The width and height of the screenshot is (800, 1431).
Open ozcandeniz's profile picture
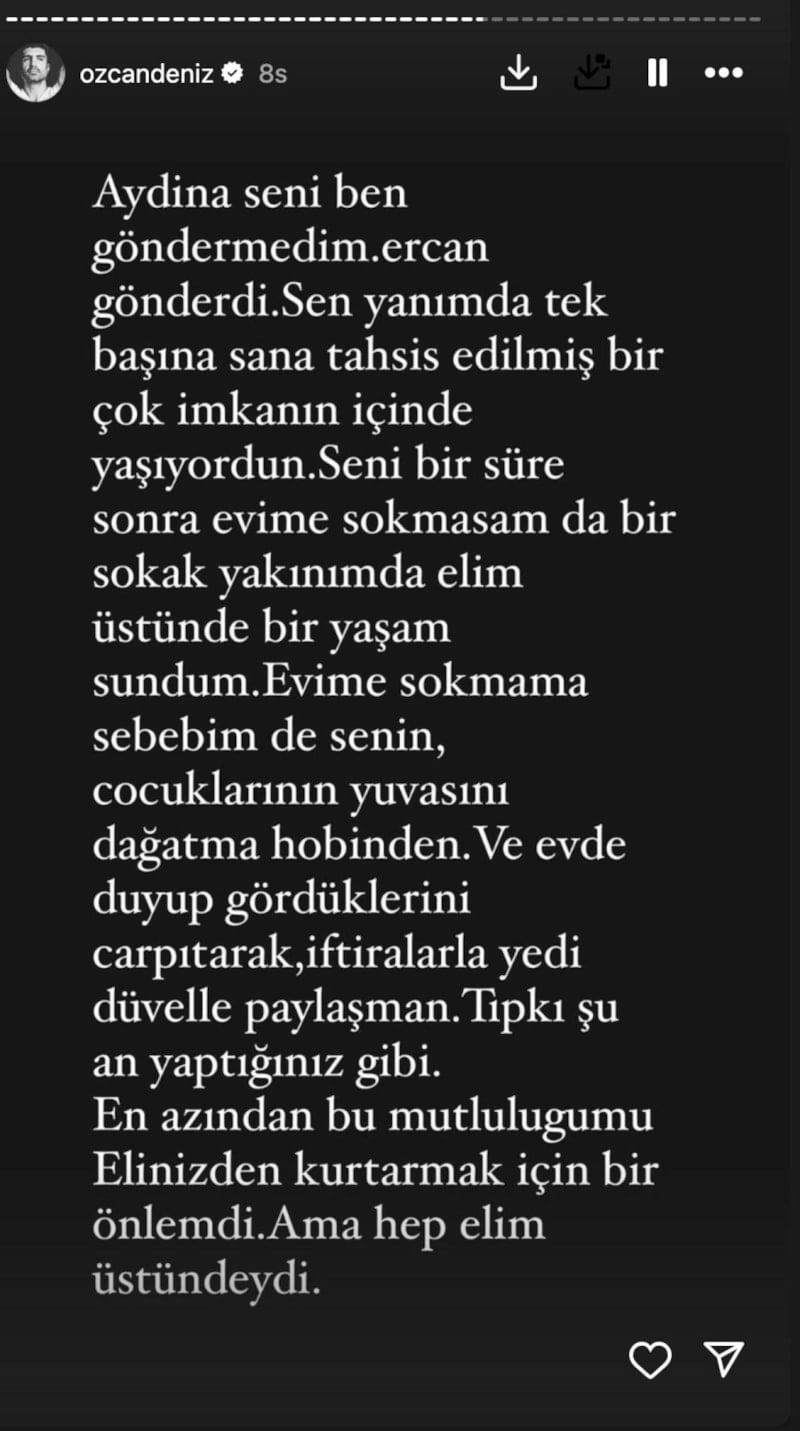pyautogui.click(x=35, y=73)
